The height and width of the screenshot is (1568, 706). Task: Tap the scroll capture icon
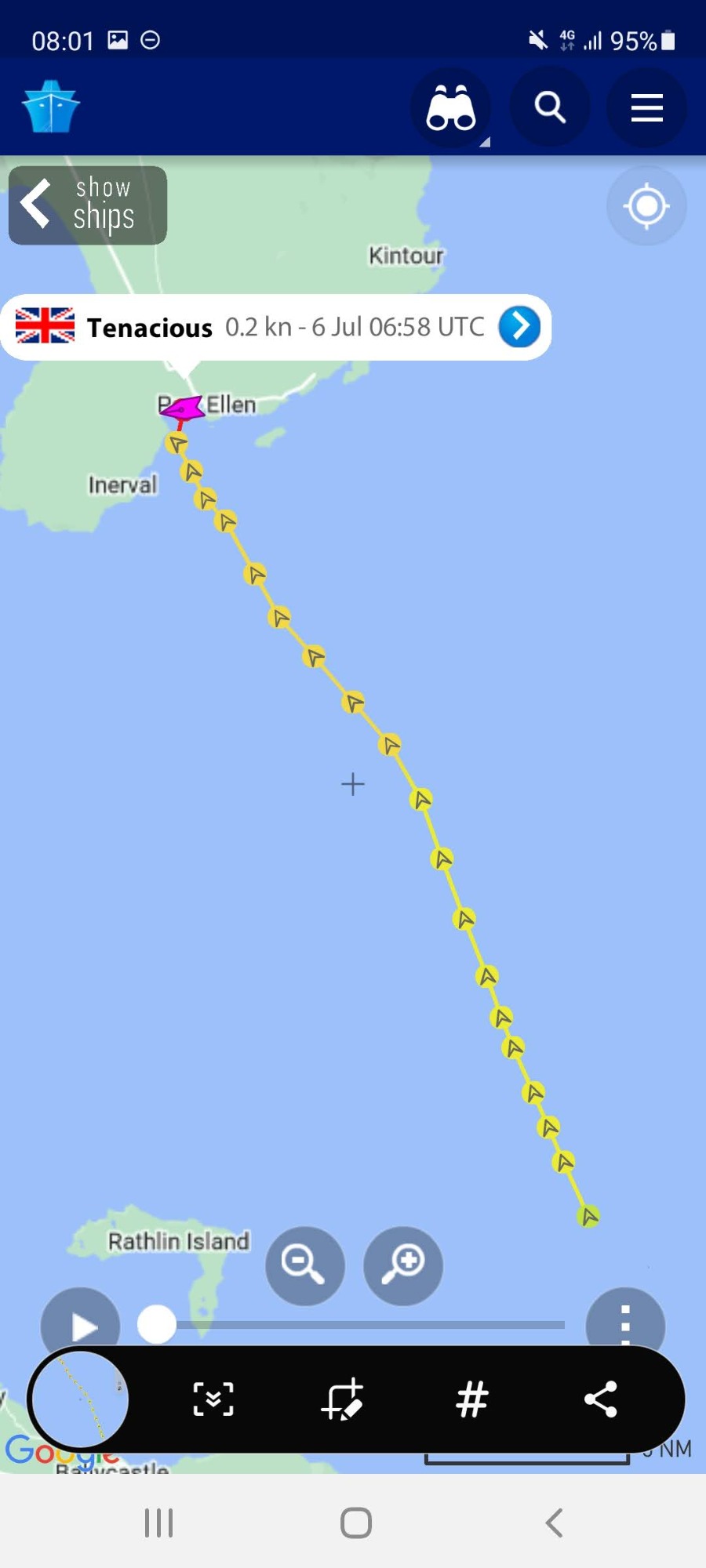213,1399
